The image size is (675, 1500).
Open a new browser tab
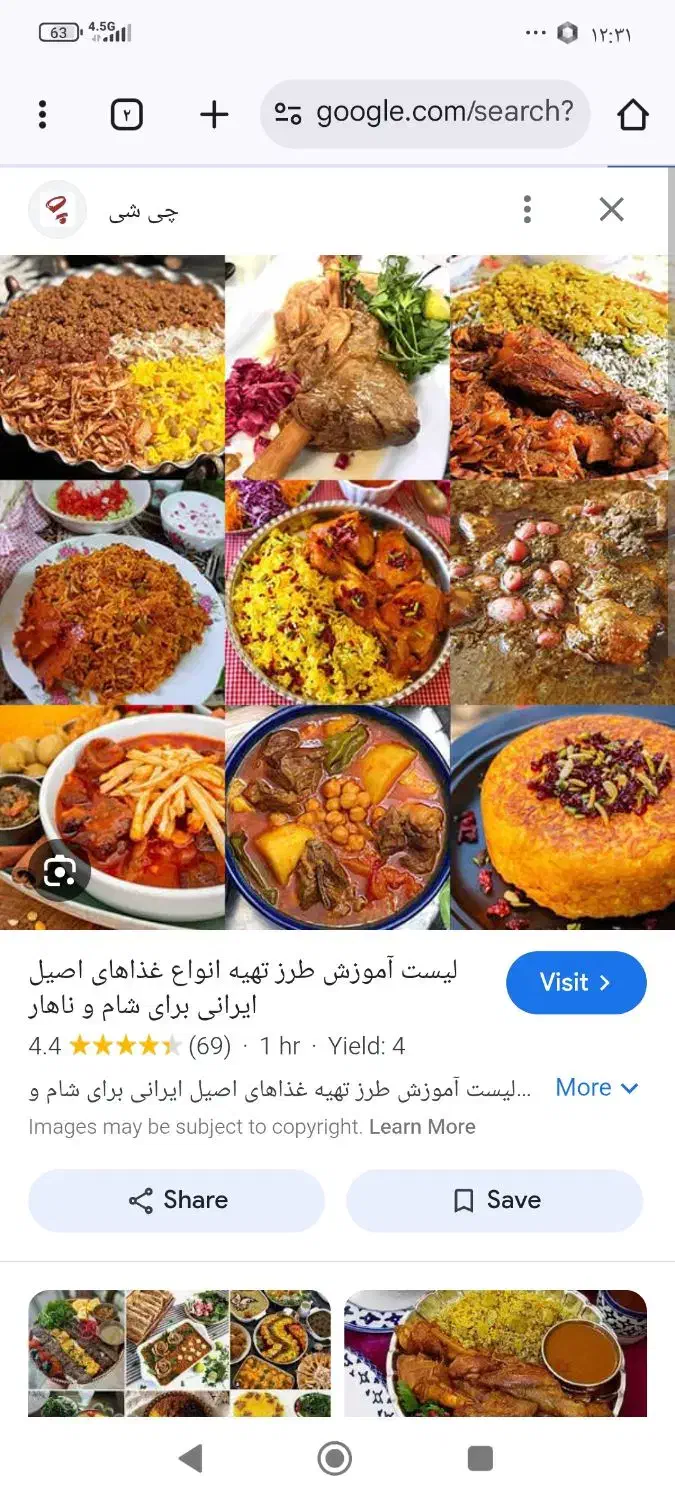214,114
